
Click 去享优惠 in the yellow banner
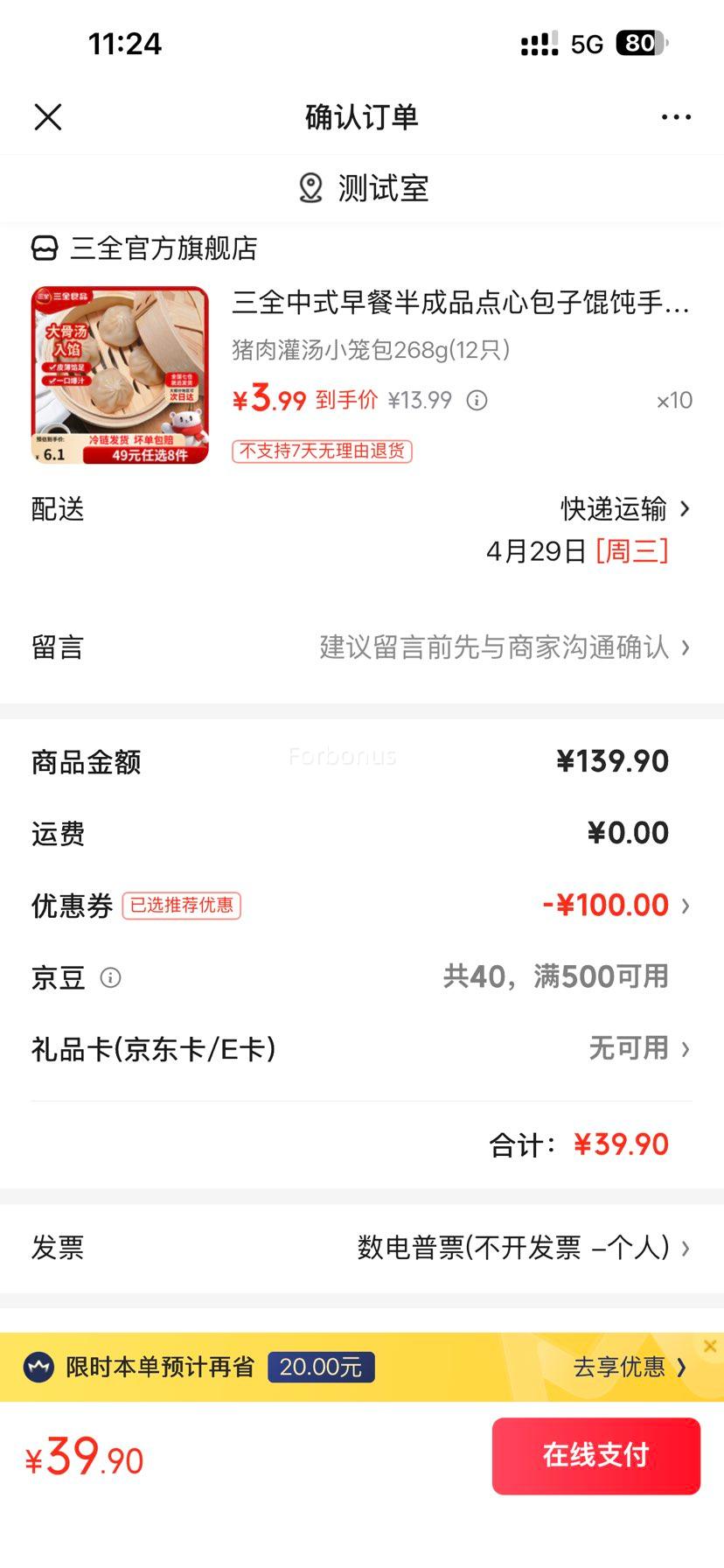(x=626, y=1367)
